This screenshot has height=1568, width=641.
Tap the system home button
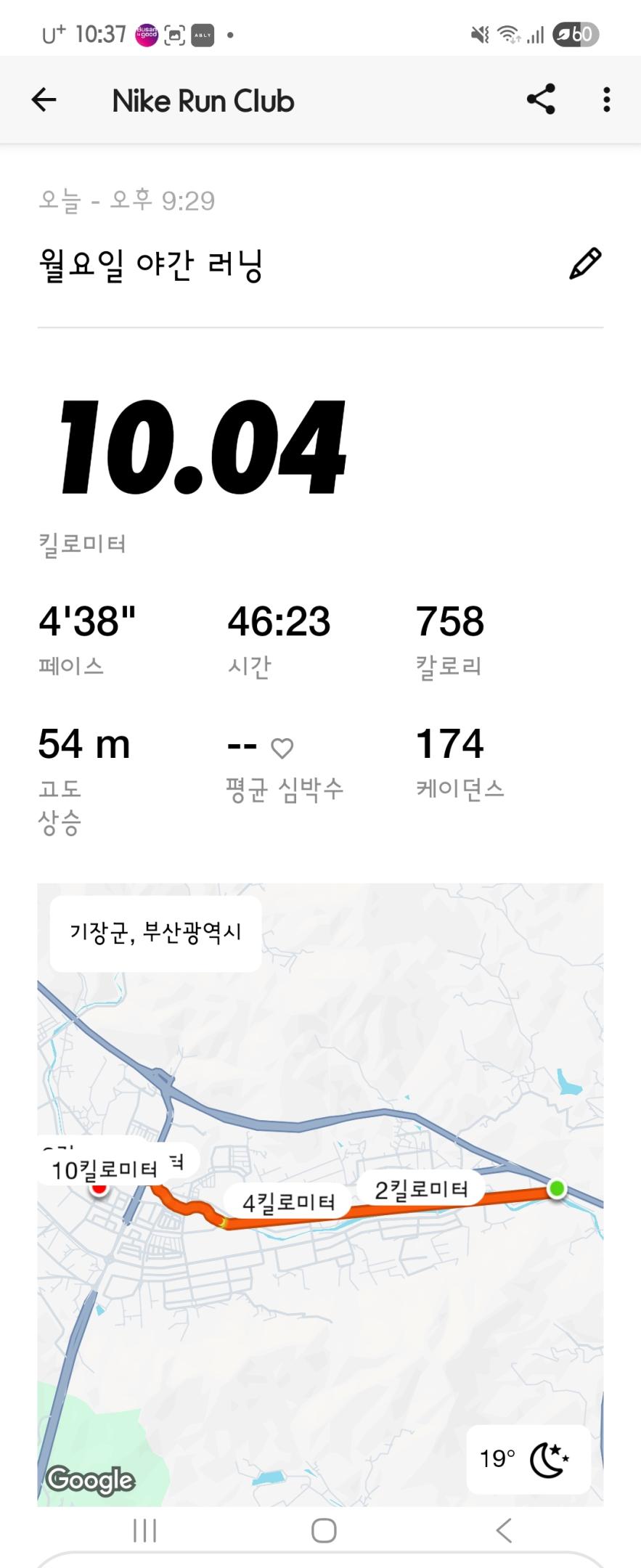coord(324,1530)
